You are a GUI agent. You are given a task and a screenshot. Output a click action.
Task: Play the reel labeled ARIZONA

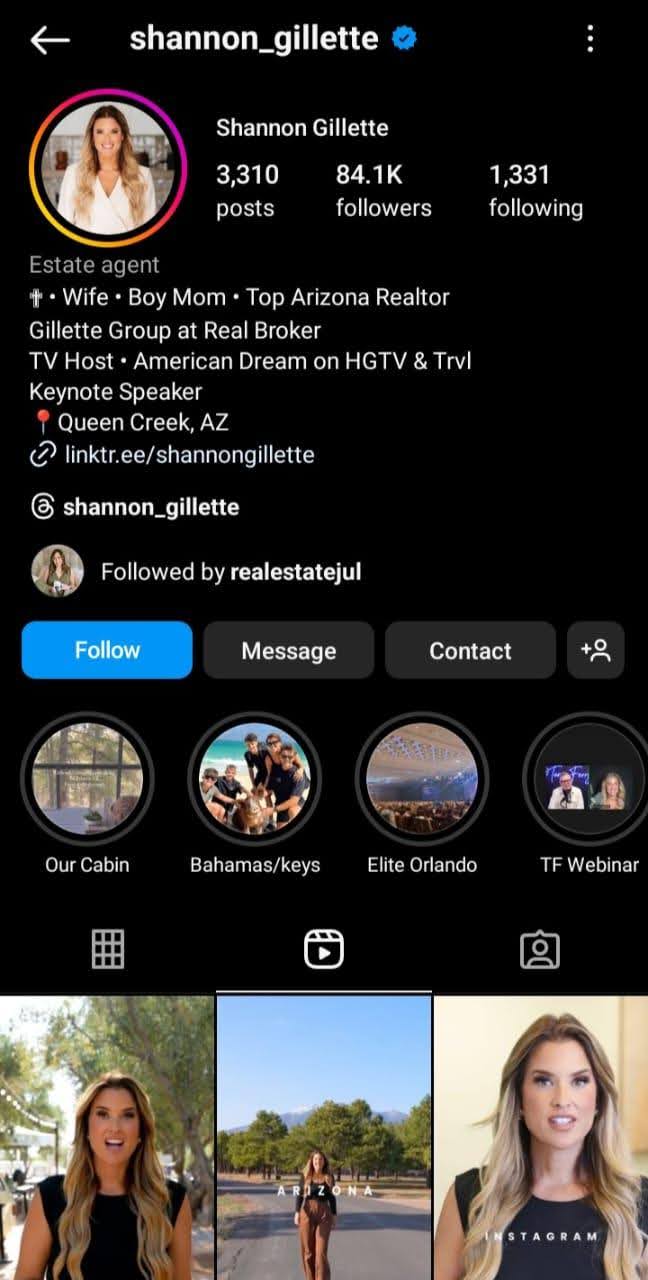pyautogui.click(x=324, y=1138)
